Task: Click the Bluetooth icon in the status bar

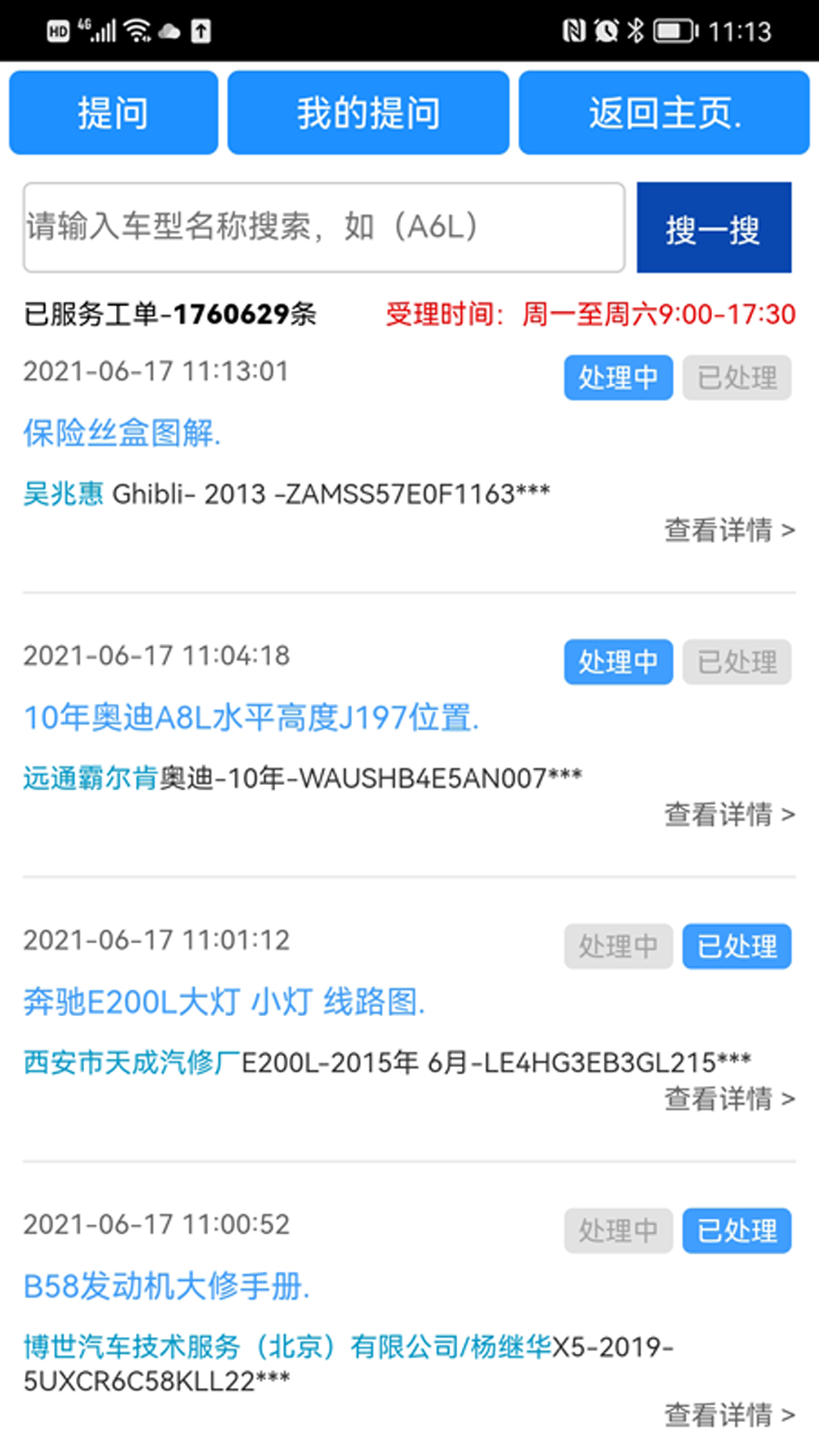Action: (635, 30)
